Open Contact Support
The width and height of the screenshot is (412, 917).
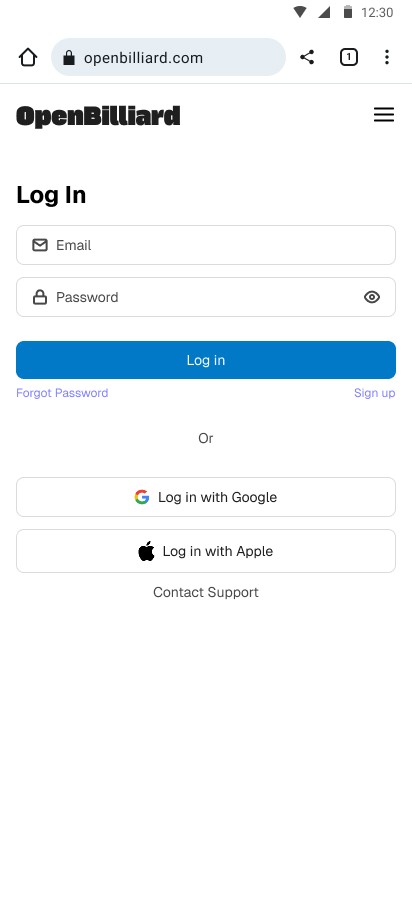[206, 592]
